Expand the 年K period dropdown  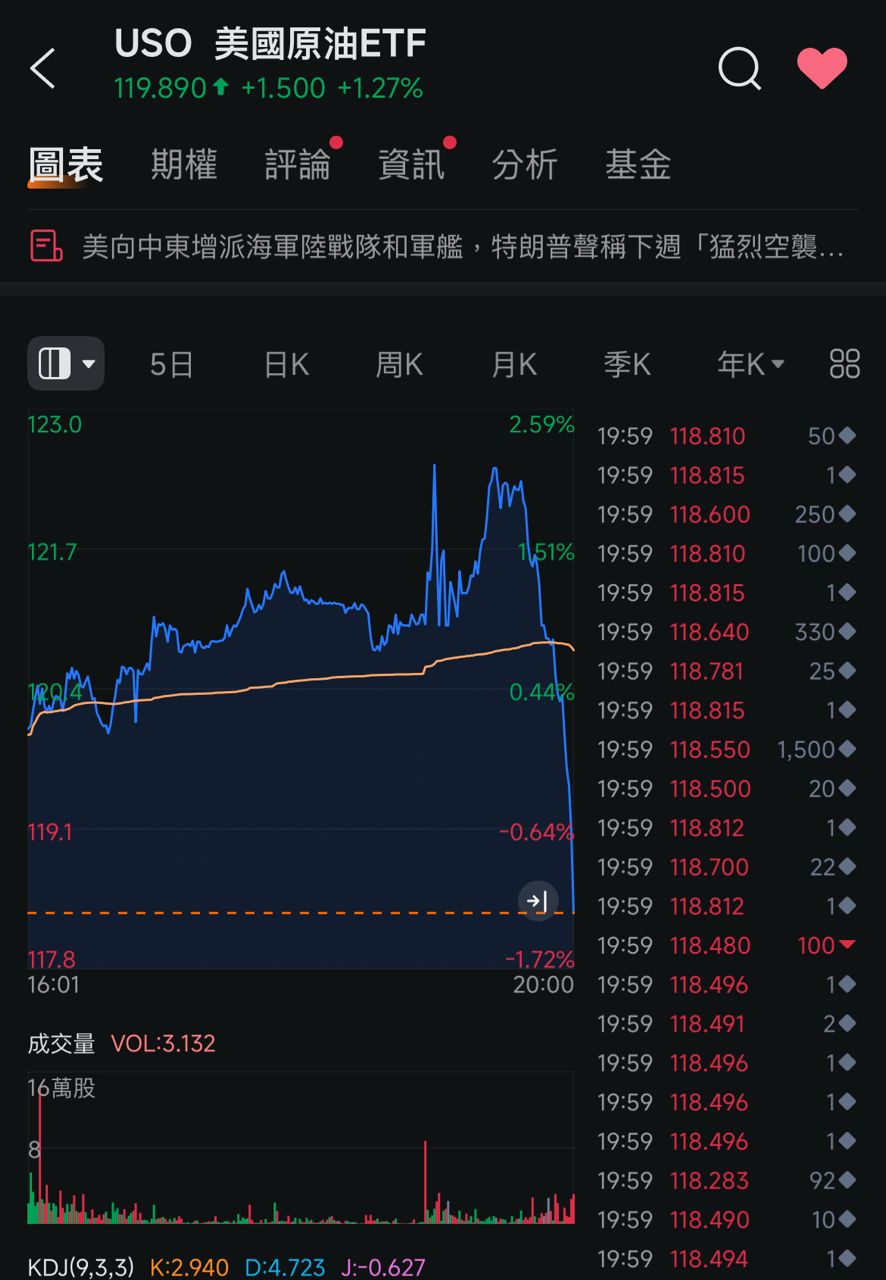coord(750,365)
